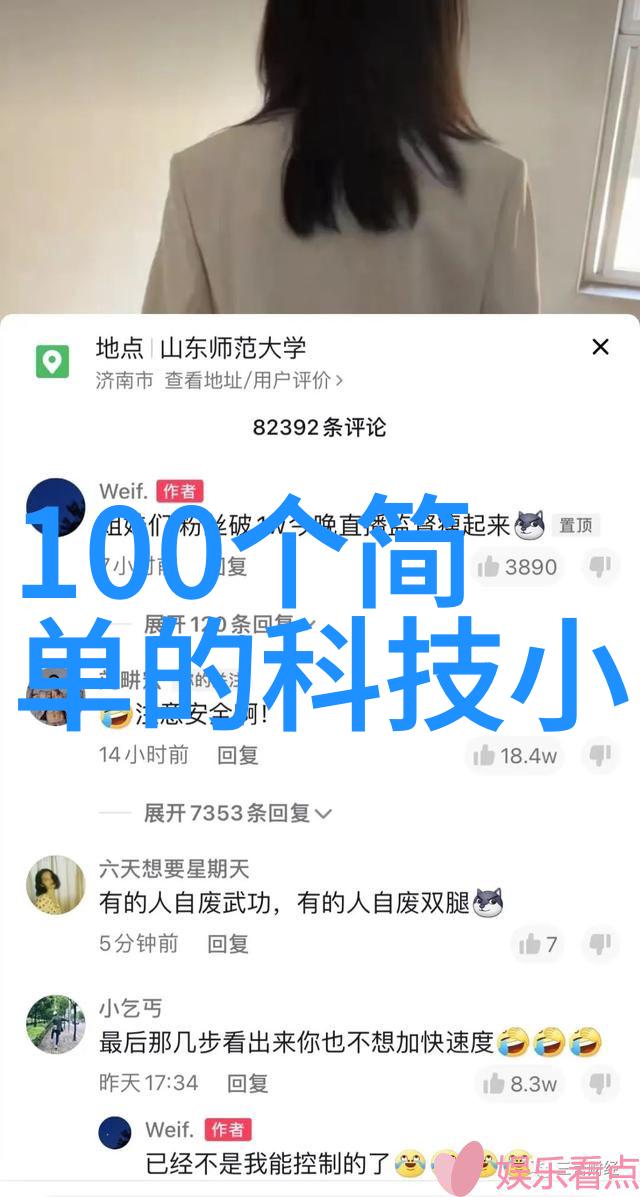The image size is (640, 1197).
Task: Expand 展开7353条回复
Action: (237, 813)
